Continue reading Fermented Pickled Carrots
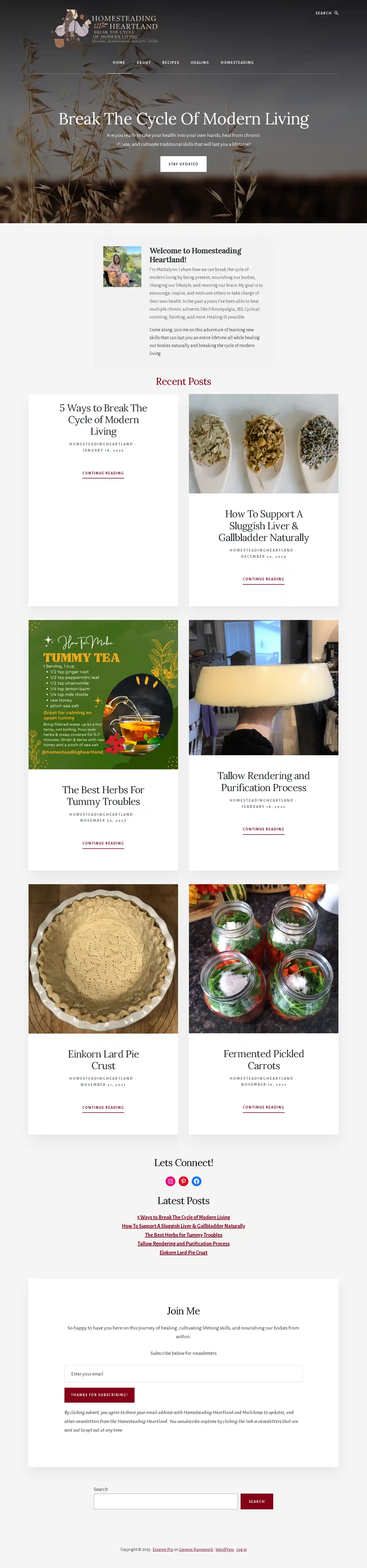Image resolution: width=367 pixels, height=1568 pixels. (x=263, y=1107)
